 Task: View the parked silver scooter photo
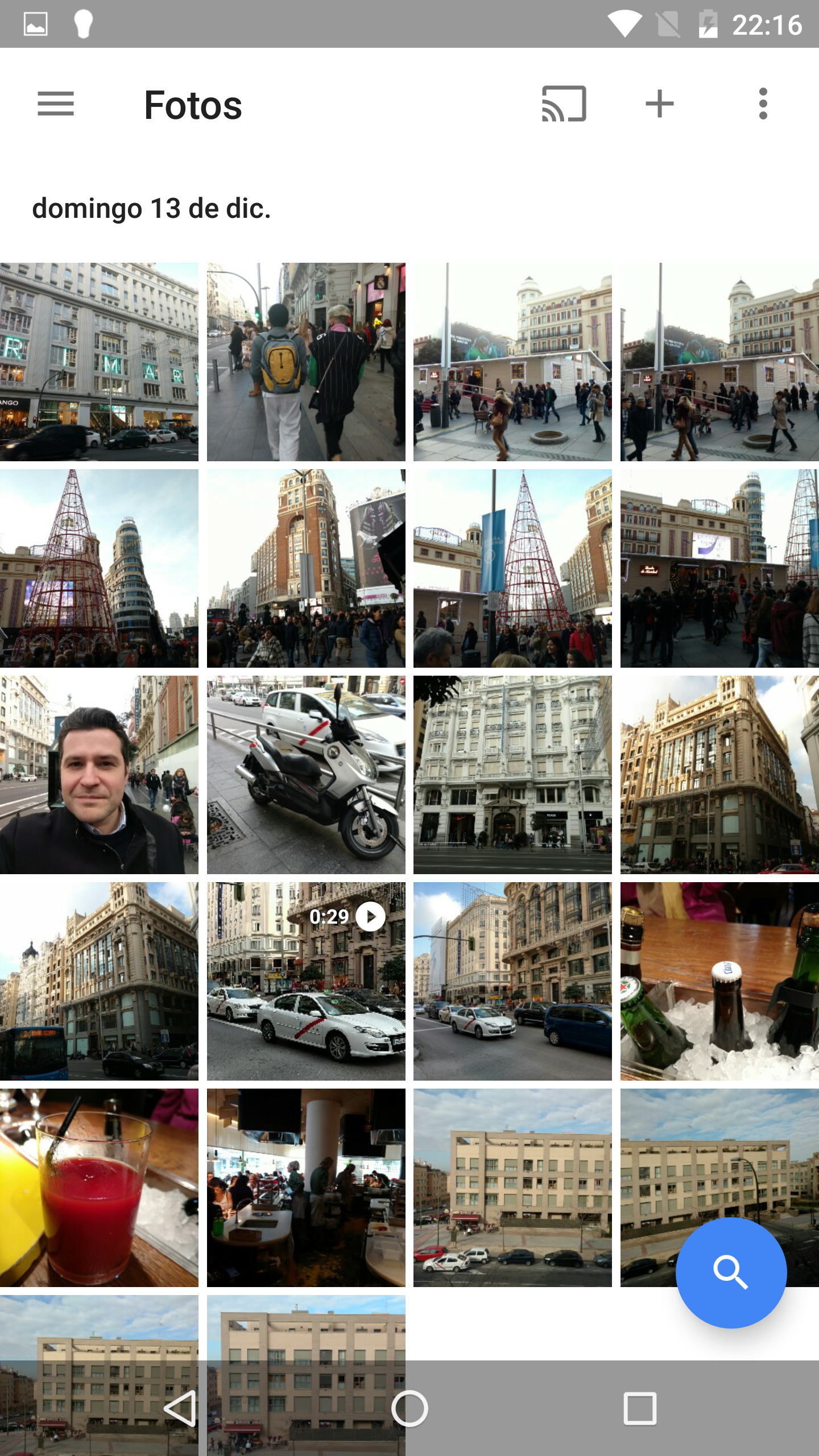coord(306,775)
